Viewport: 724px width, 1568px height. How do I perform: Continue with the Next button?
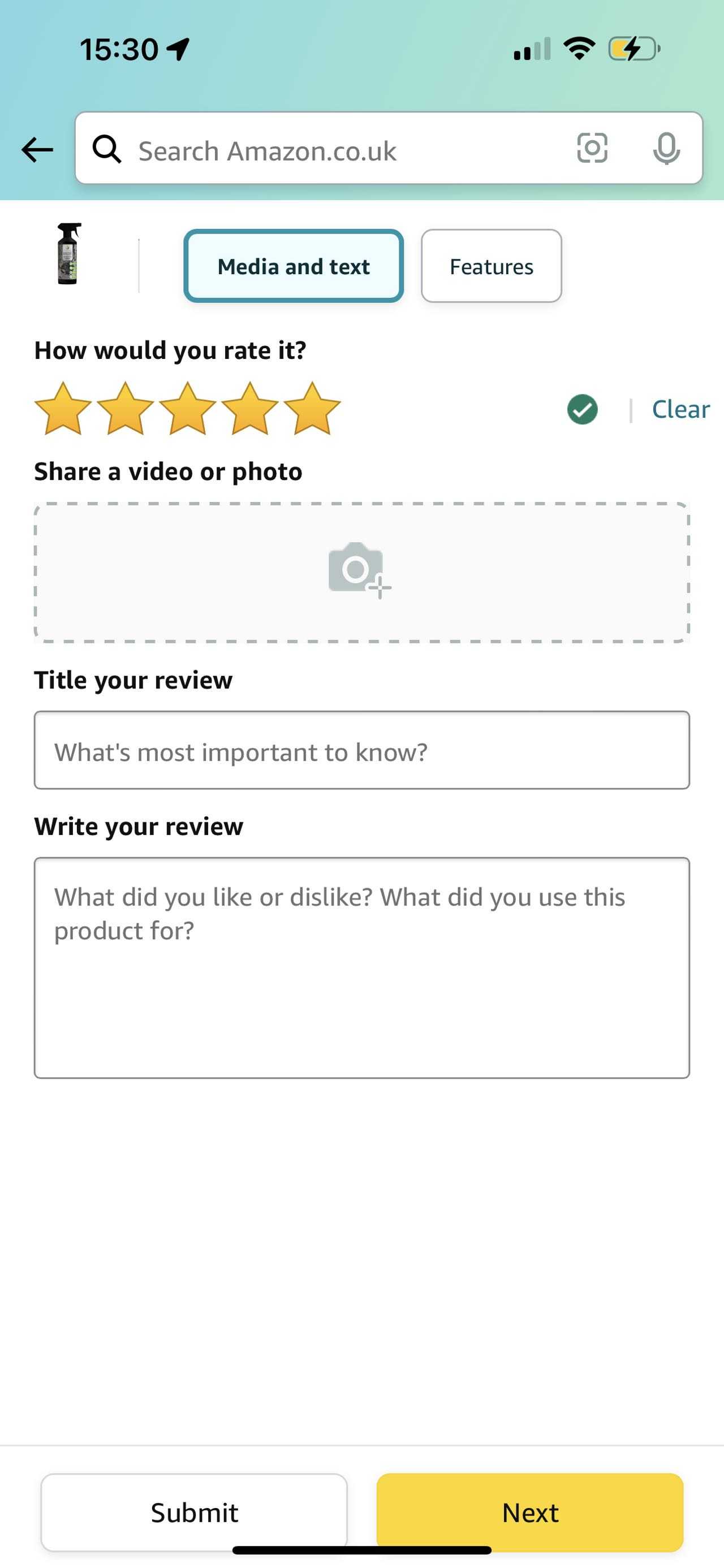(530, 1512)
